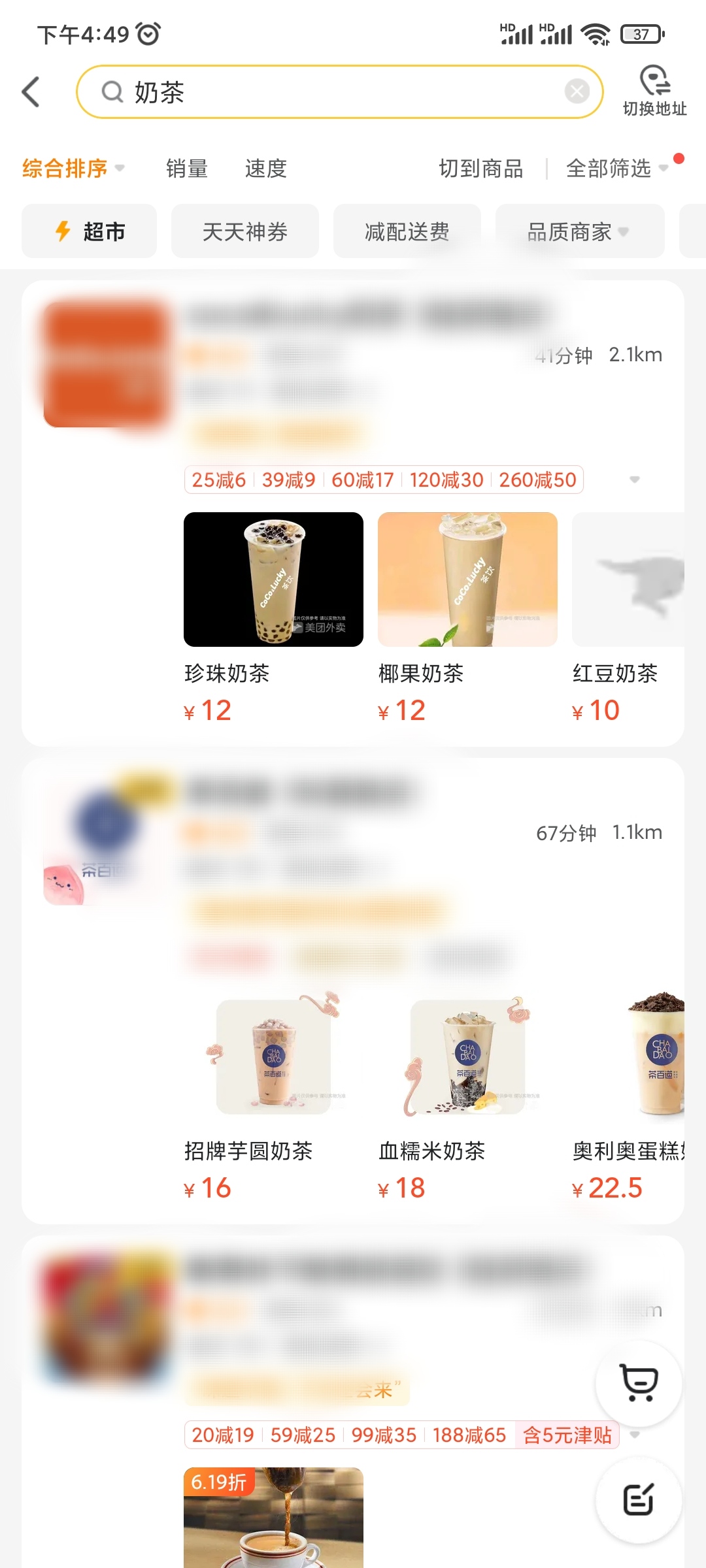The height and width of the screenshot is (1568, 706).
Task: Toggle the 超市 filter chip
Action: pos(88,231)
